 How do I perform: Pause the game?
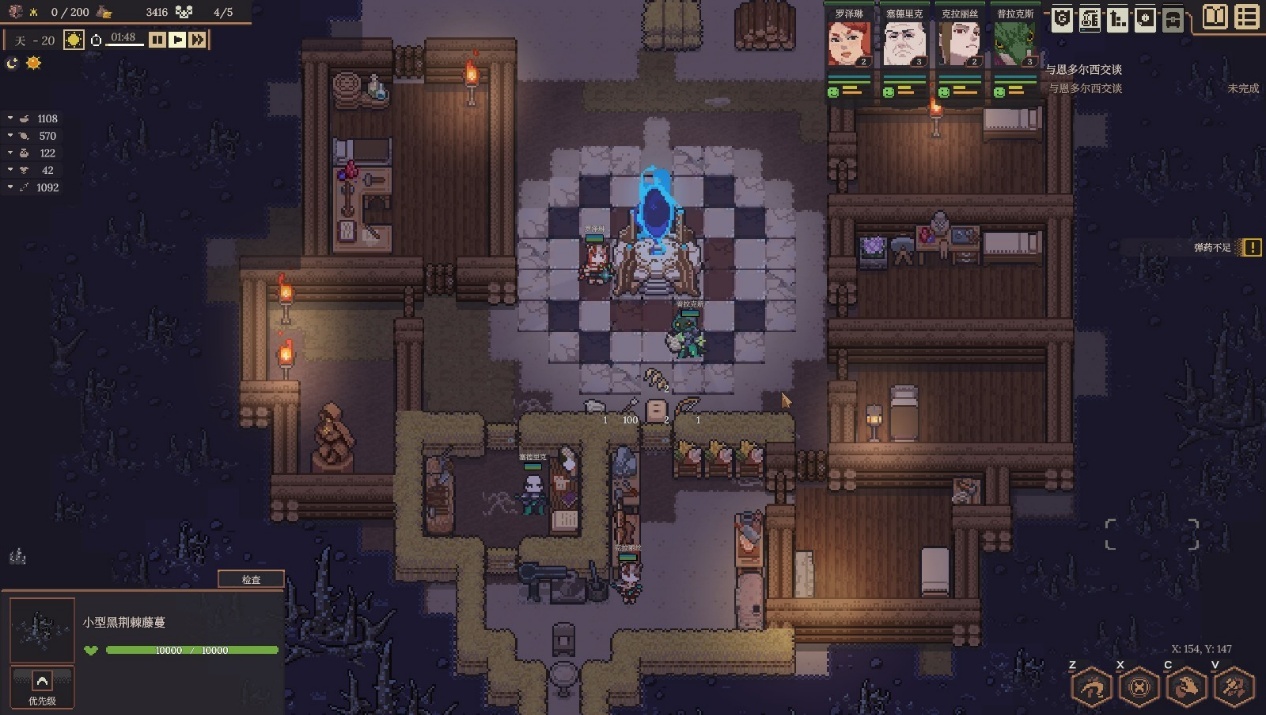coord(157,40)
